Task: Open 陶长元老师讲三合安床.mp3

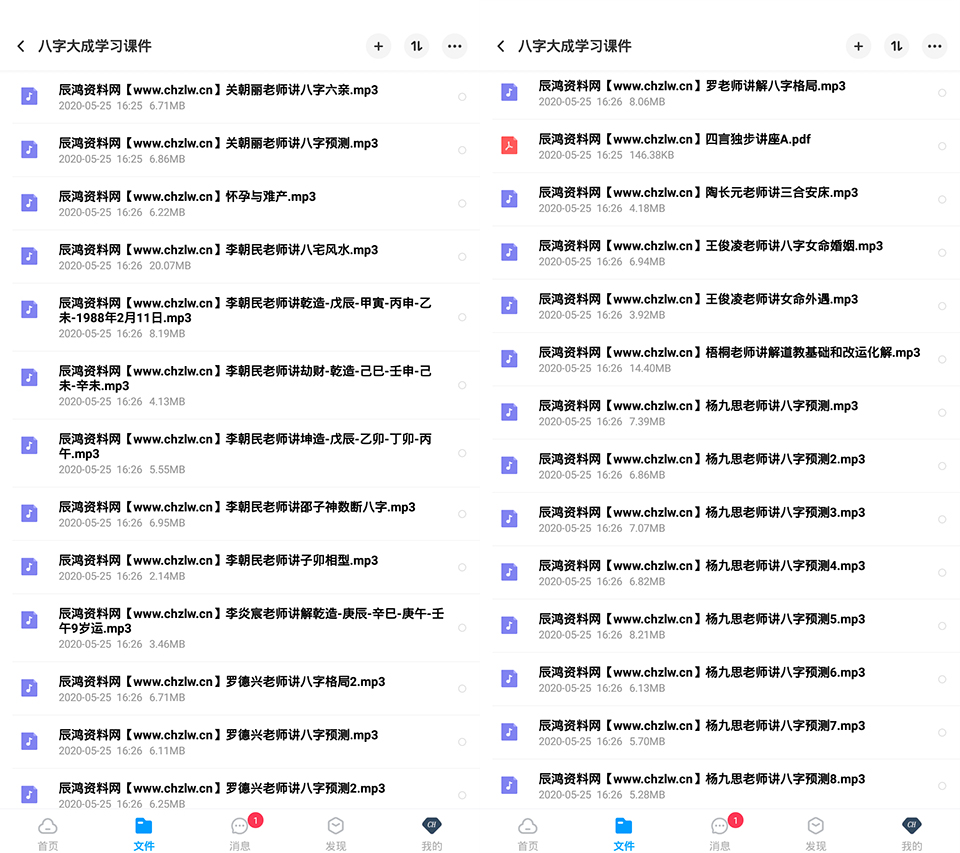Action: click(726, 200)
